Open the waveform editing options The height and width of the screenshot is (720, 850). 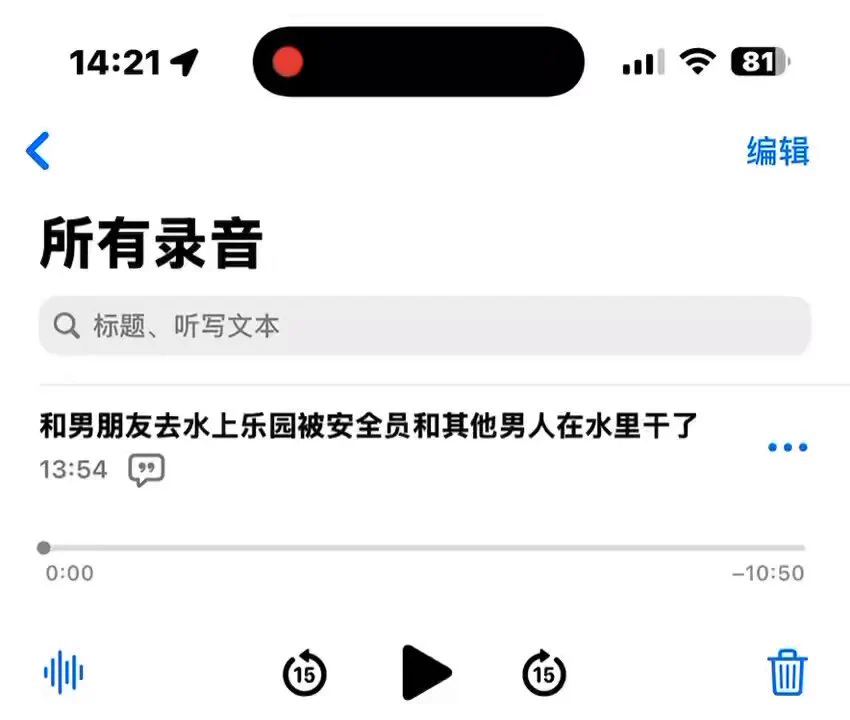pyautogui.click(x=64, y=672)
